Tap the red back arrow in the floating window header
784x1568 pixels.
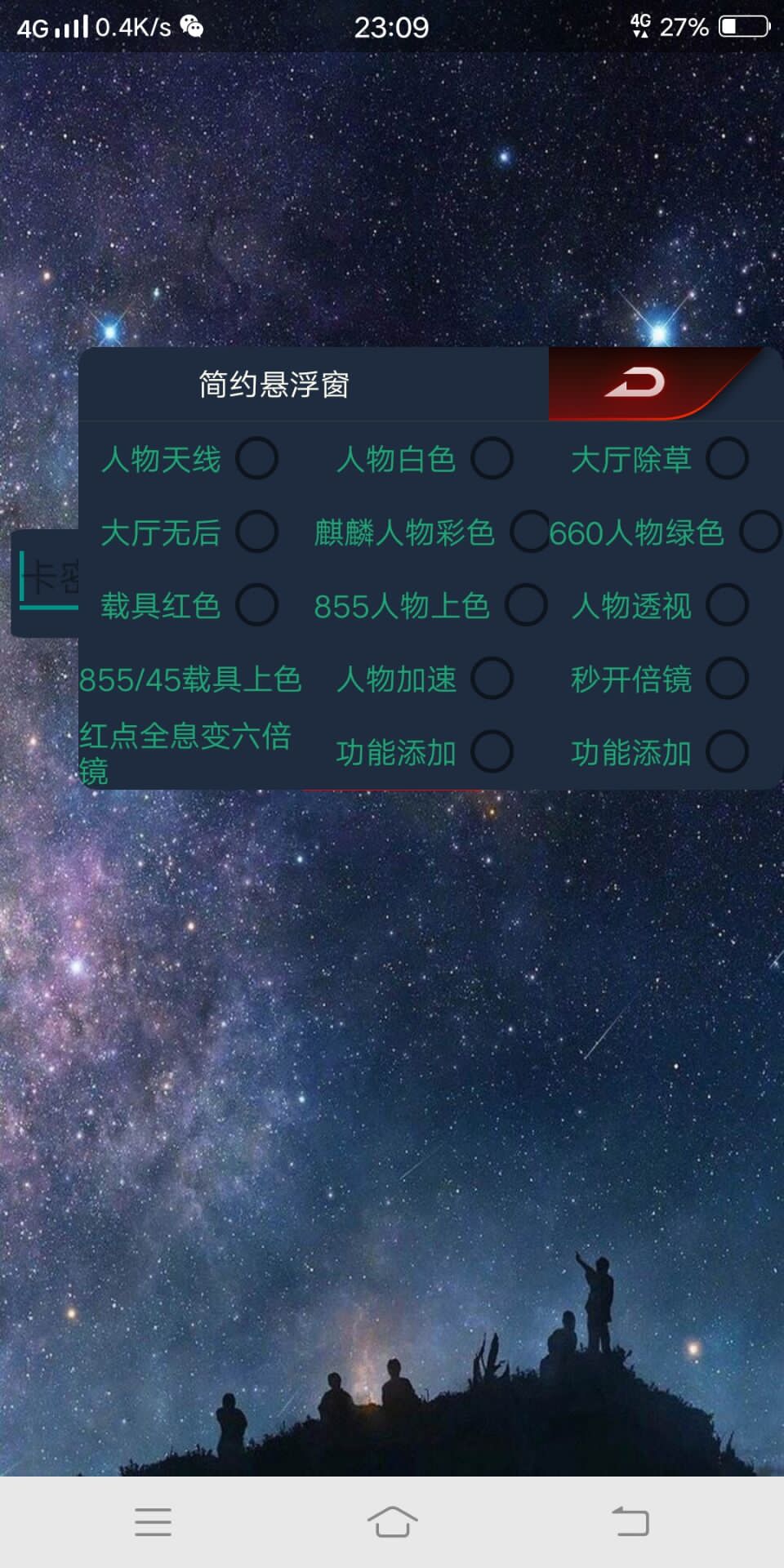point(635,383)
